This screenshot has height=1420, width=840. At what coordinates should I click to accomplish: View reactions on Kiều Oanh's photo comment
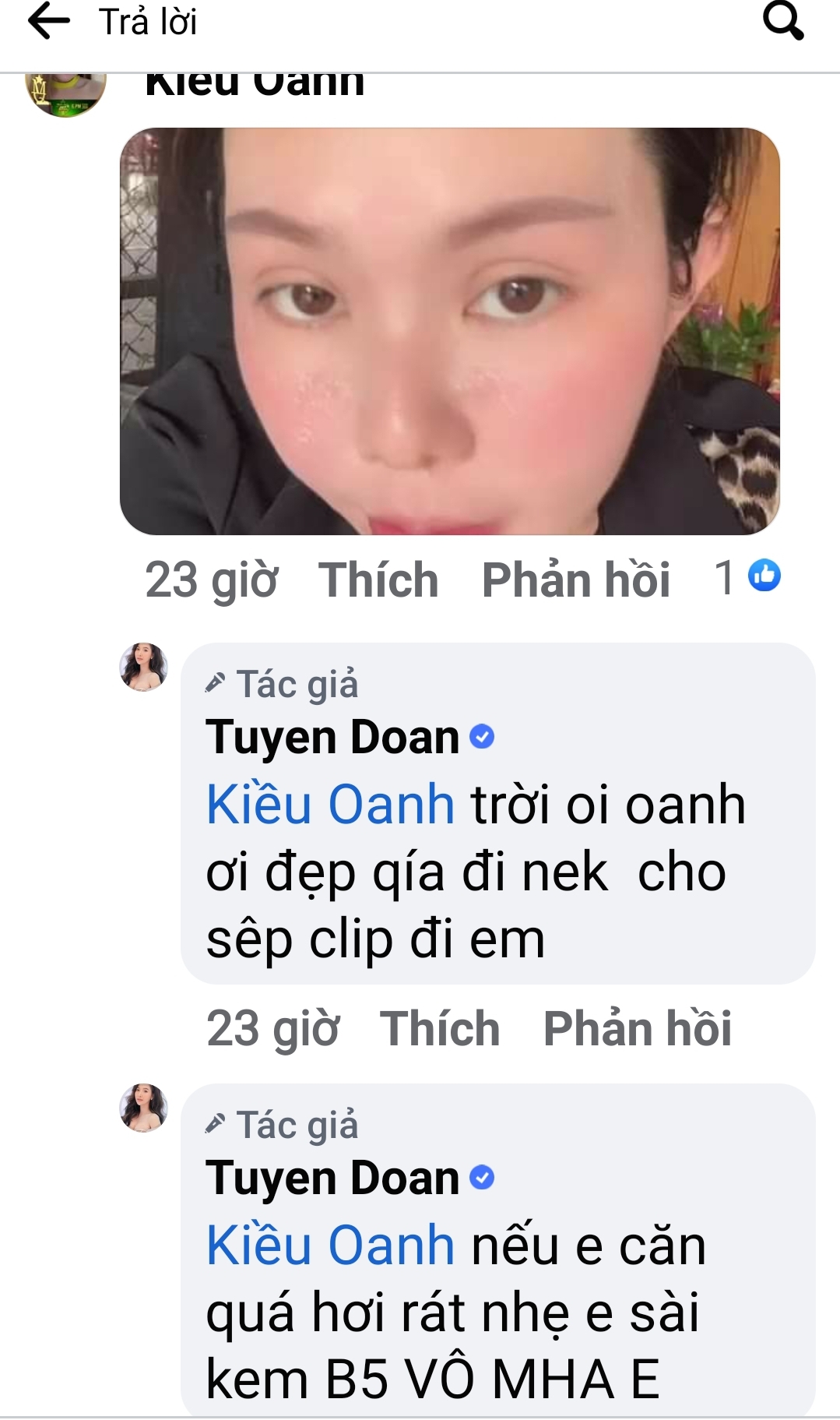[747, 577]
